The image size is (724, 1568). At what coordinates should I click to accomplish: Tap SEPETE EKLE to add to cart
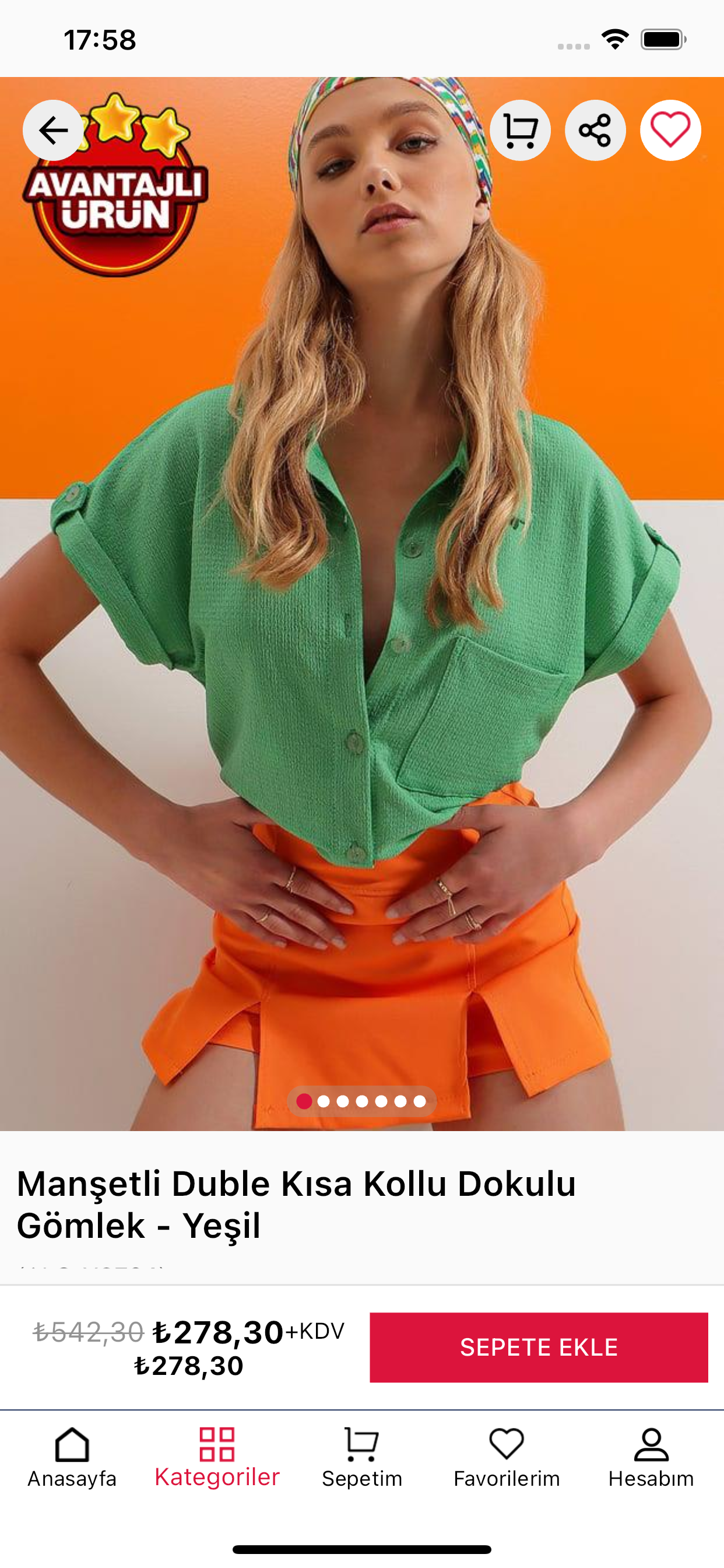[539, 1347]
